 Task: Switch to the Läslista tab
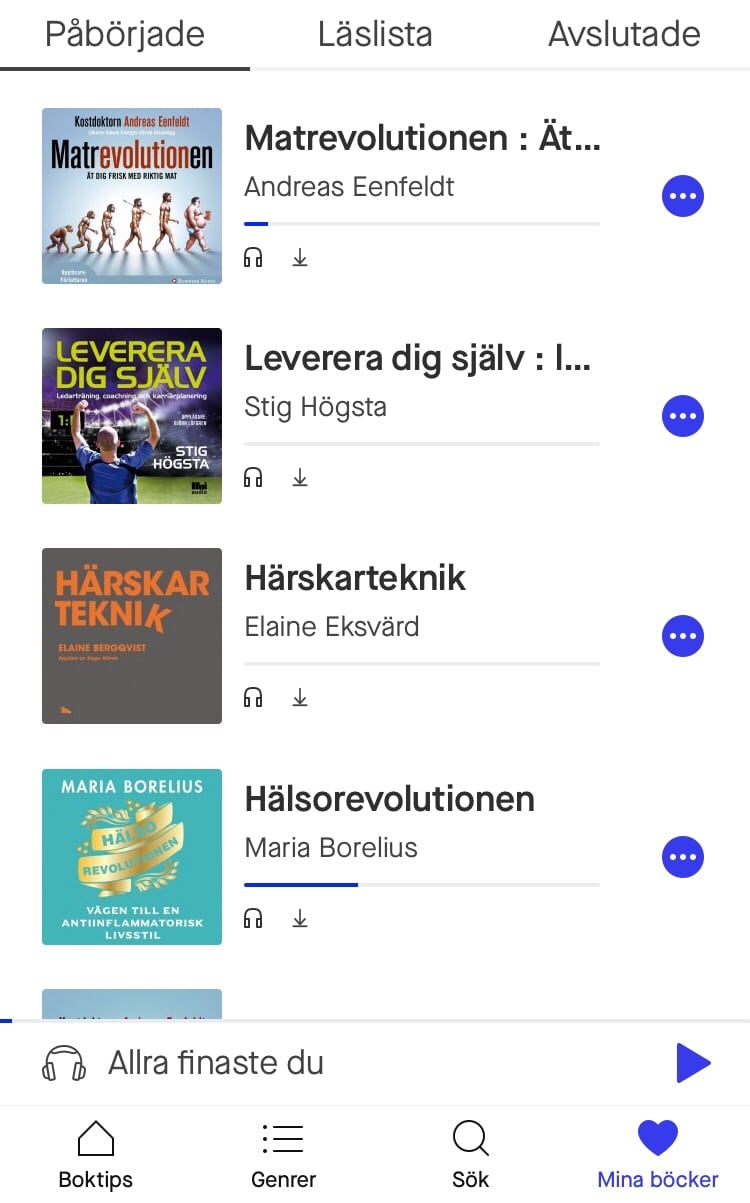coord(375,34)
